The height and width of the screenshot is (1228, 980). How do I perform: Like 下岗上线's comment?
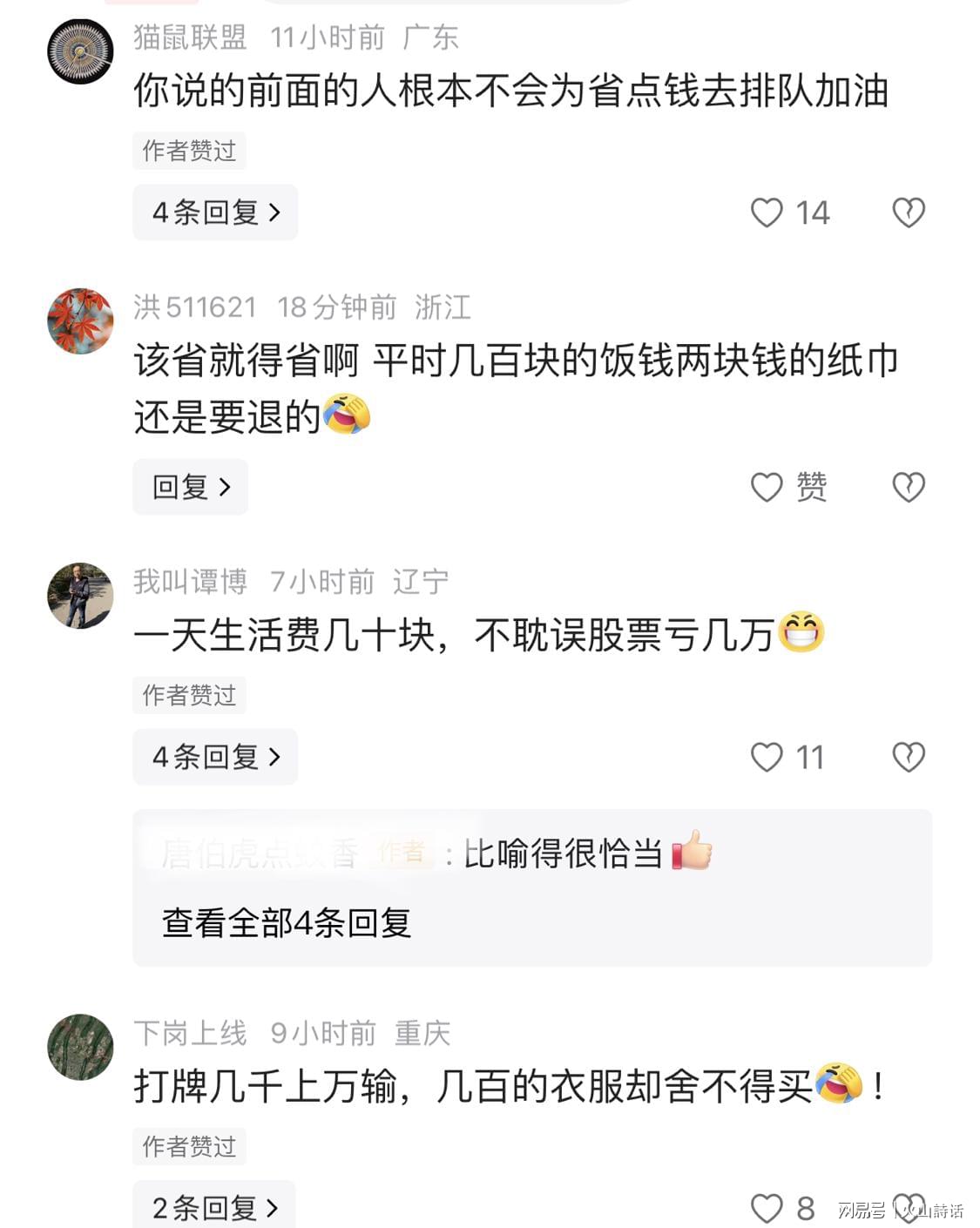(767, 1208)
